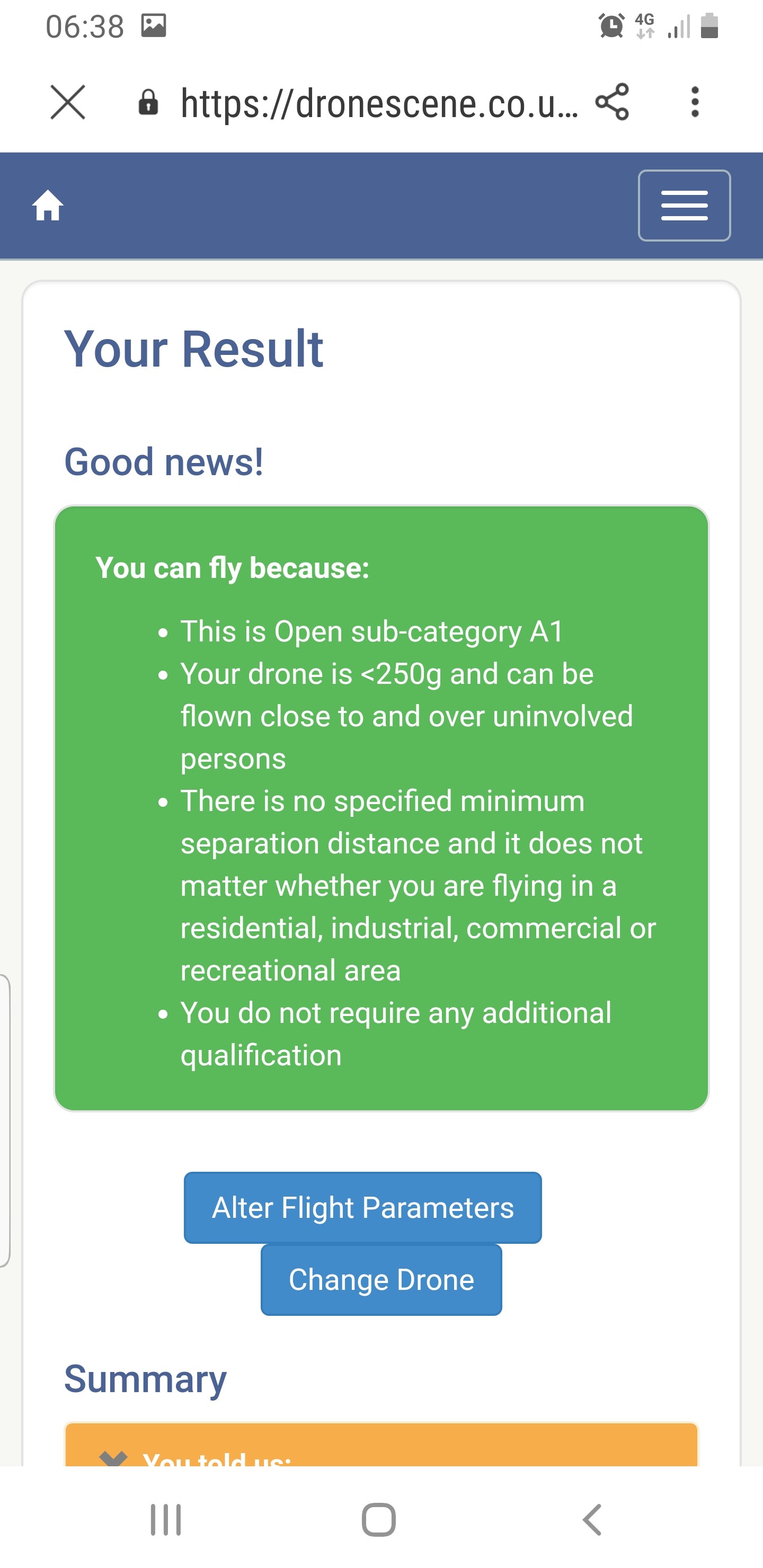
Task: Expand the 'You told us' summary section
Action: click(x=381, y=1452)
